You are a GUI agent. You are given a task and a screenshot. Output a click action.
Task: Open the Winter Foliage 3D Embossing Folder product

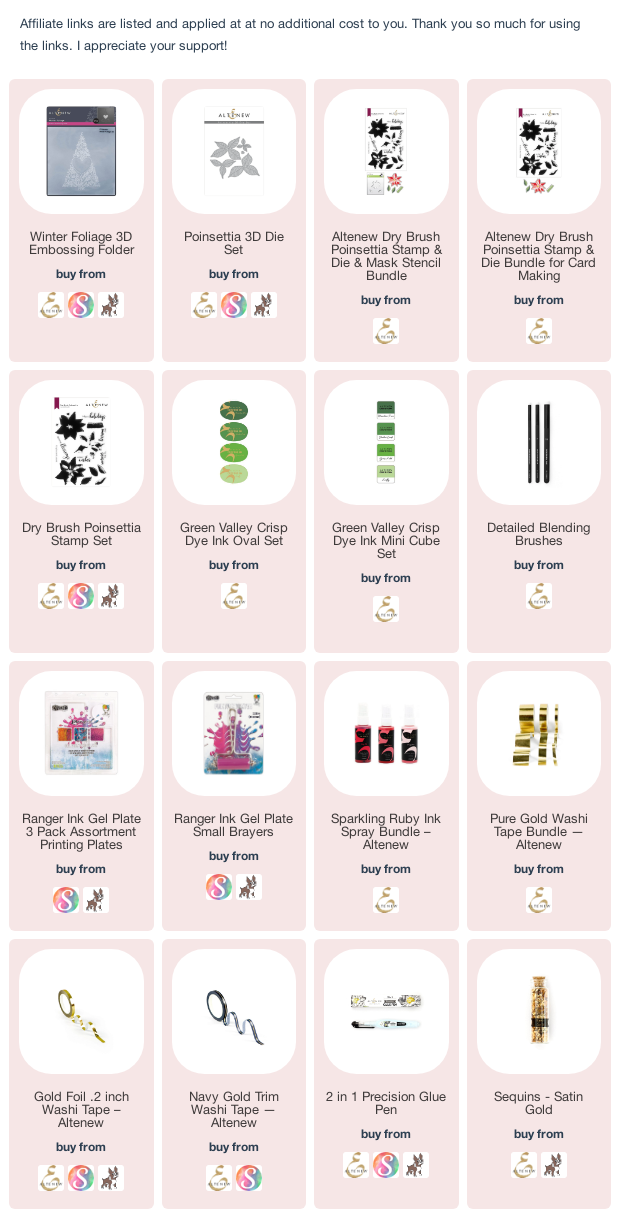click(x=81, y=244)
